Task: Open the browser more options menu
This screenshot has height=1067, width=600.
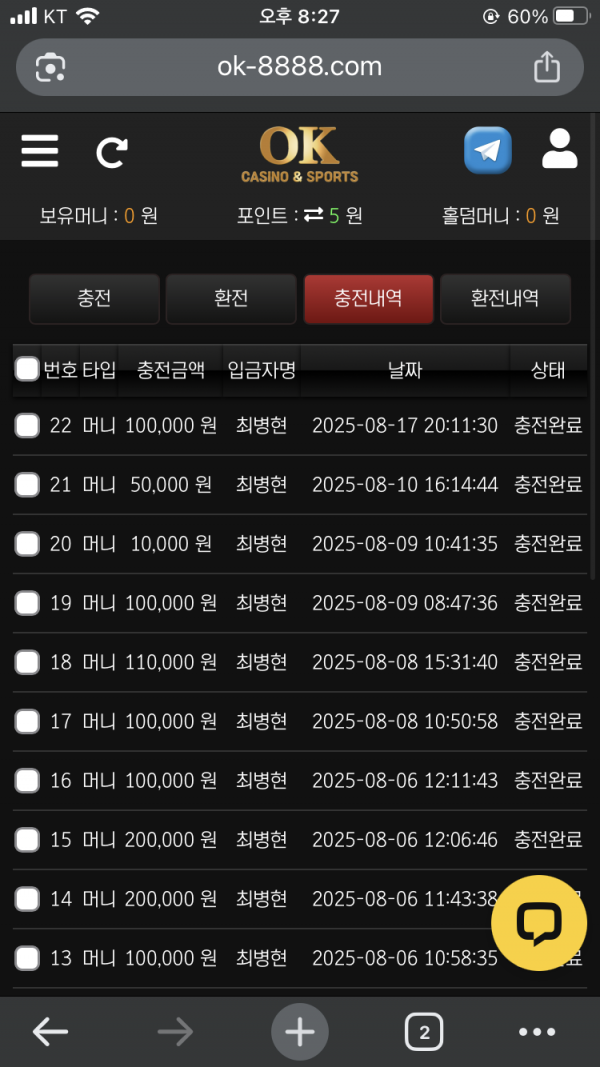Action: click(537, 1033)
